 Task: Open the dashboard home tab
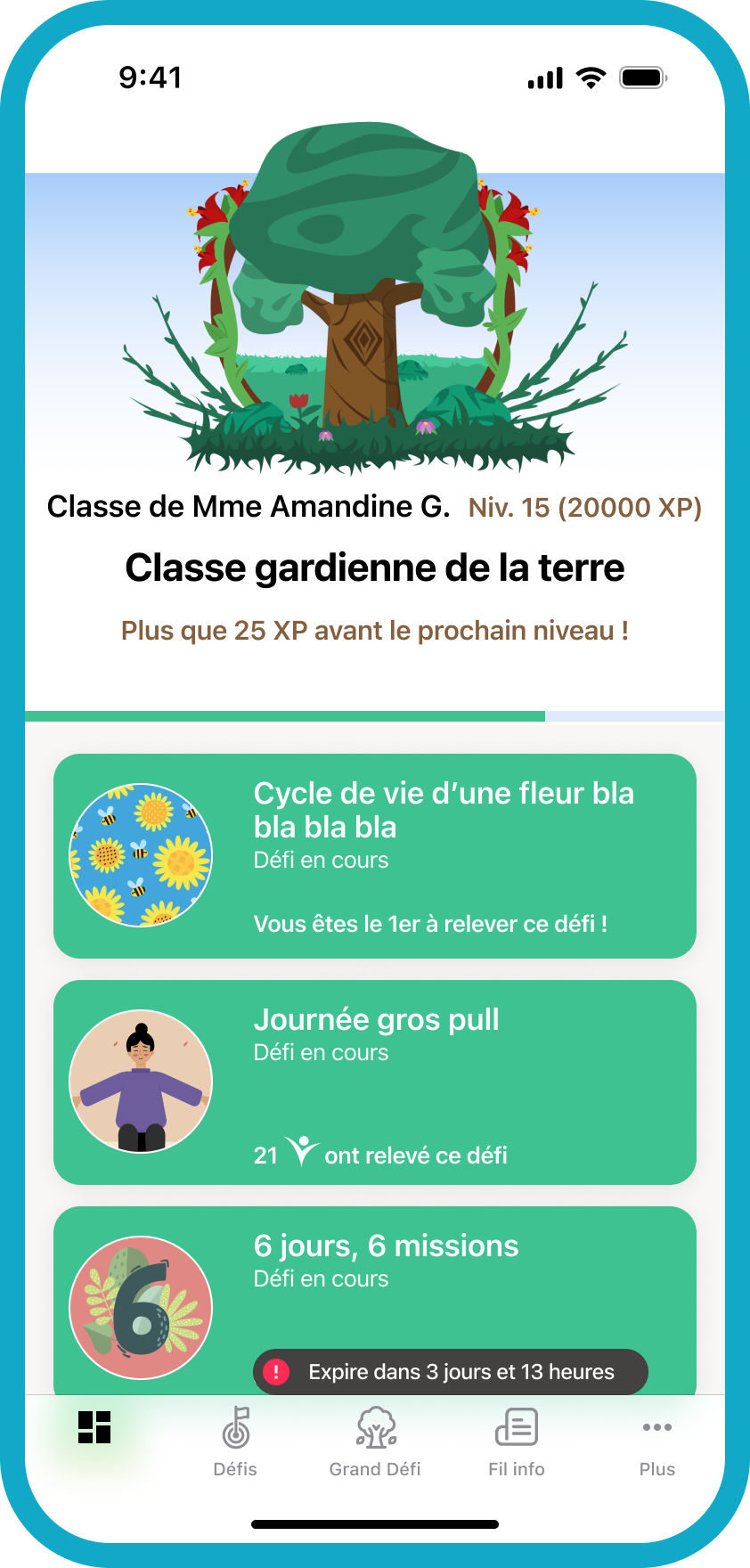pyautogui.click(x=94, y=1427)
